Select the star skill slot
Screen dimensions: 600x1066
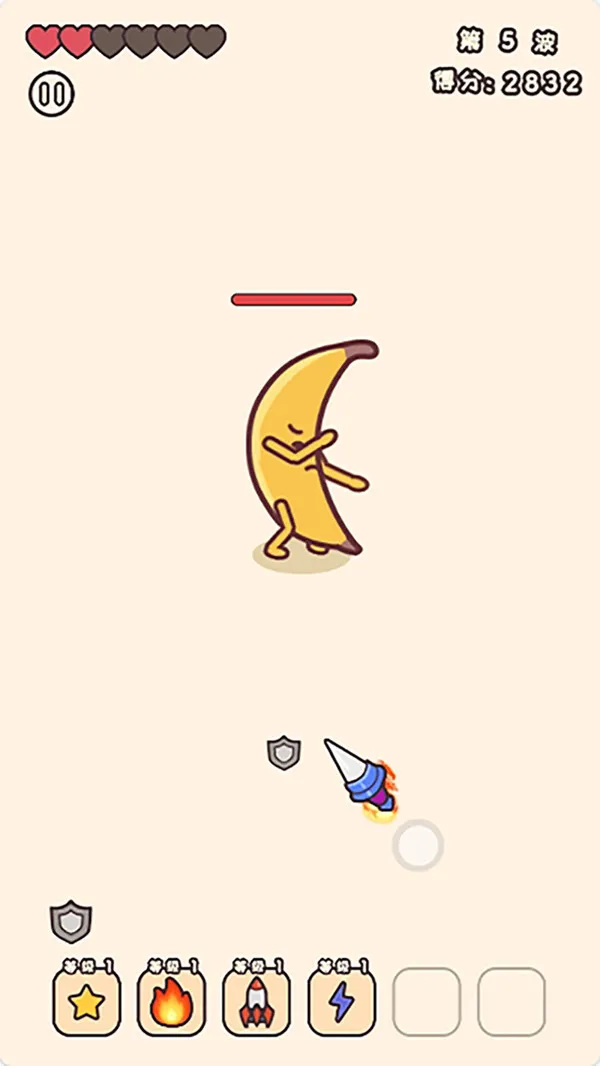(87, 1001)
